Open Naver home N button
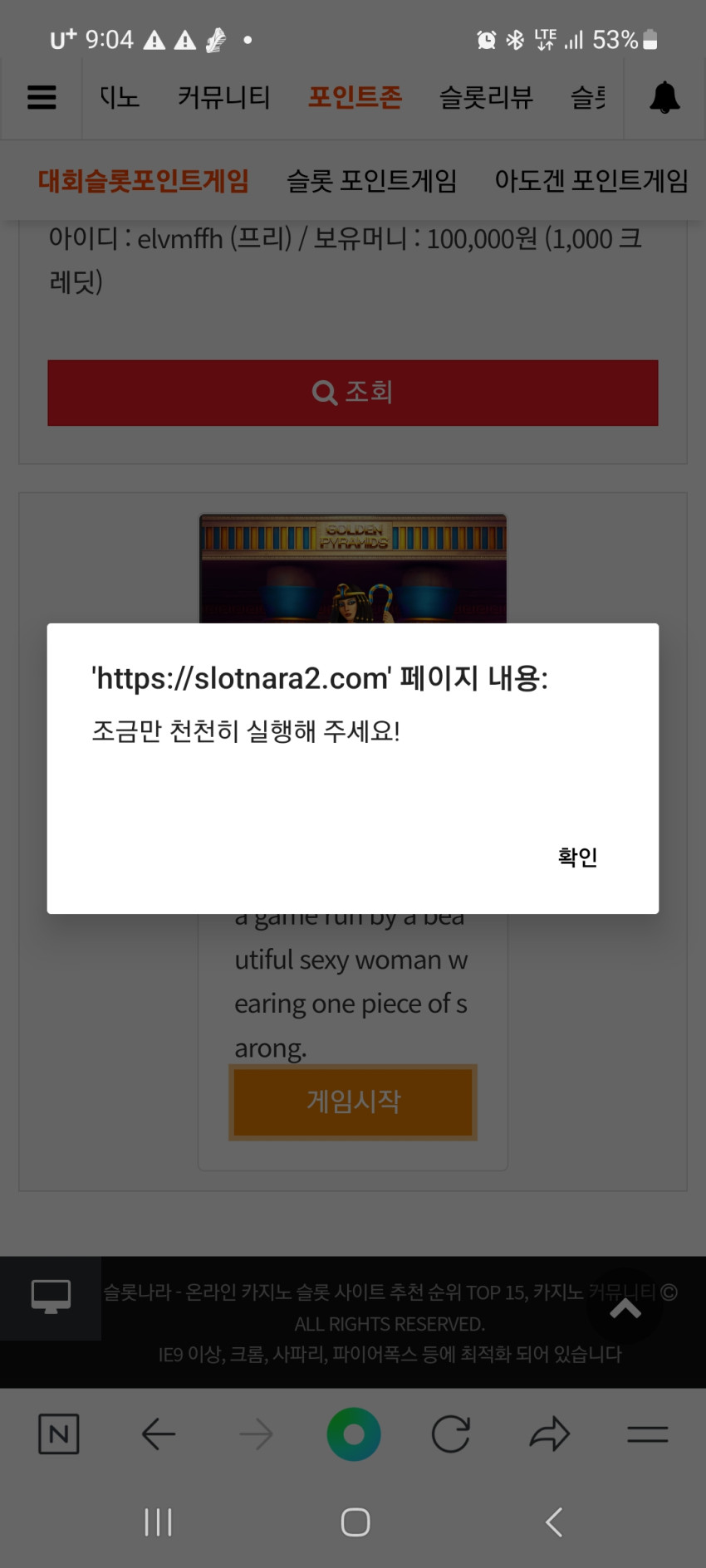The height and width of the screenshot is (1568, 706). coord(59,1434)
